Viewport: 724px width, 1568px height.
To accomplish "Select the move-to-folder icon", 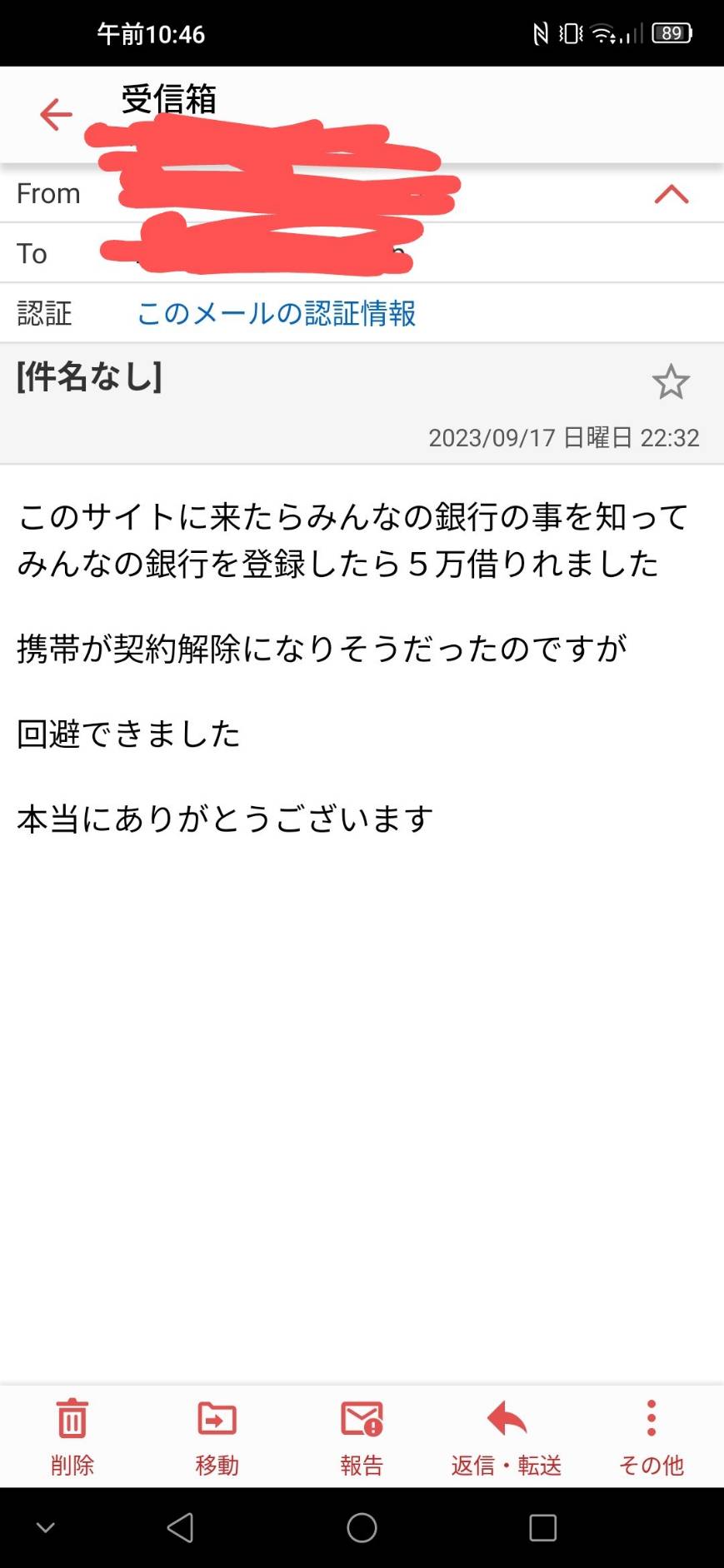I will [x=216, y=1418].
